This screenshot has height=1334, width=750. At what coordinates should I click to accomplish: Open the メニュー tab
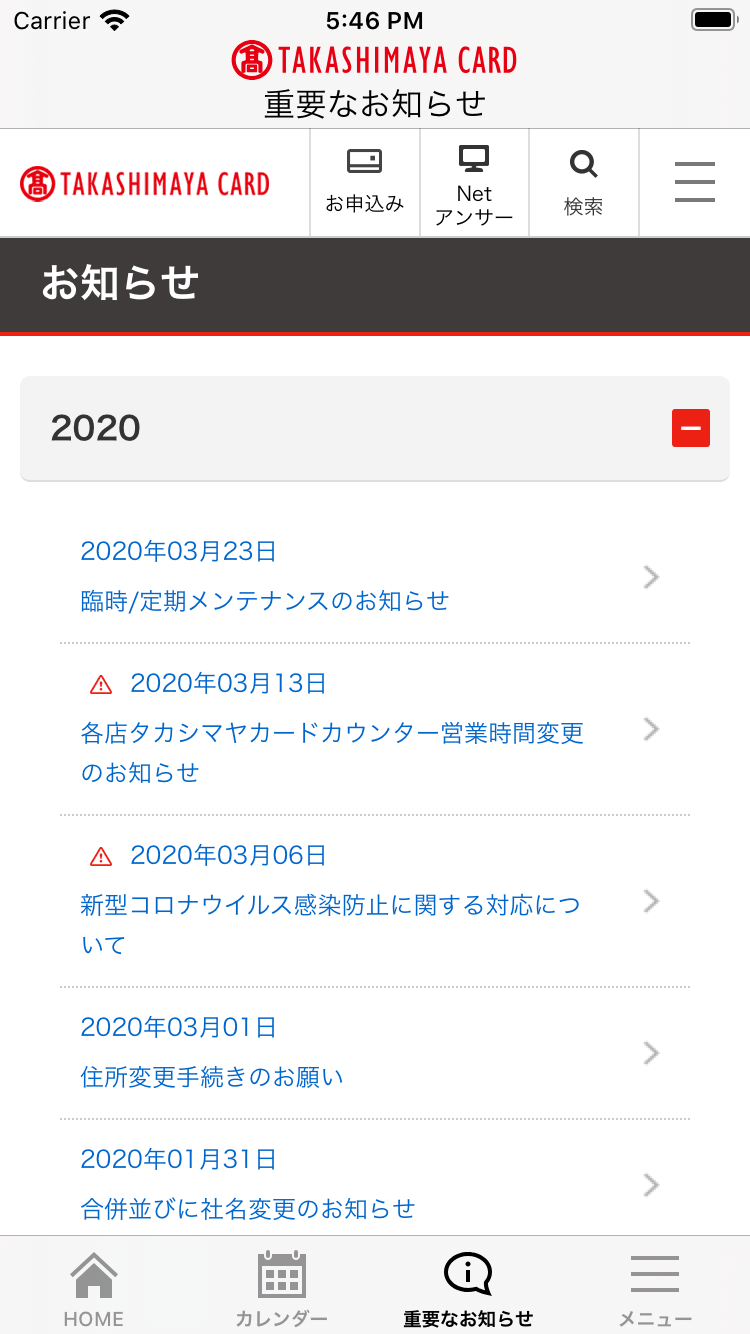click(x=655, y=1288)
